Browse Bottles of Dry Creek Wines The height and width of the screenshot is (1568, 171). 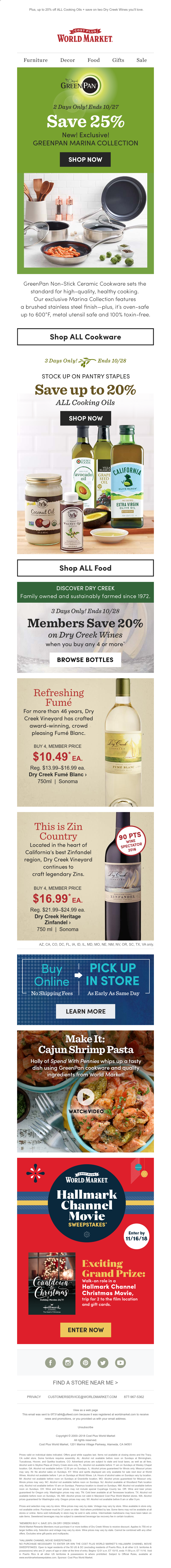(85, 659)
